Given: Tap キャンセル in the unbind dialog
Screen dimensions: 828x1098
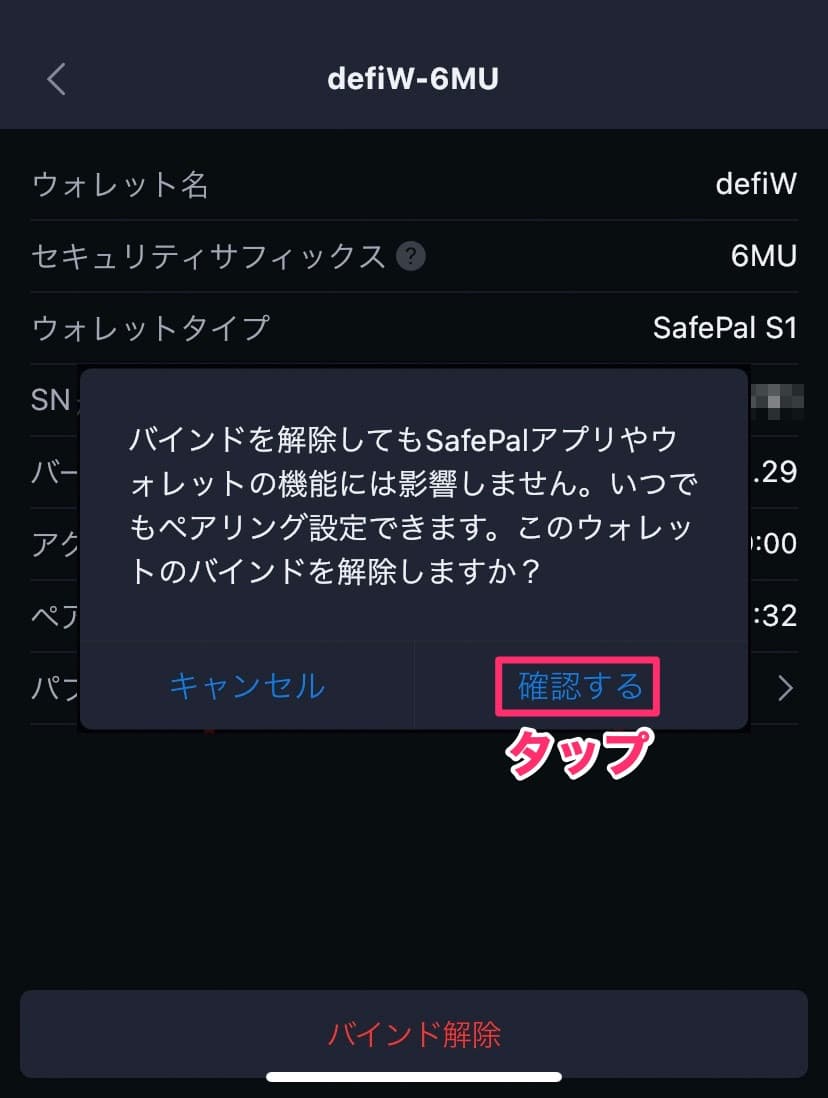Looking at the screenshot, I should tap(247, 686).
